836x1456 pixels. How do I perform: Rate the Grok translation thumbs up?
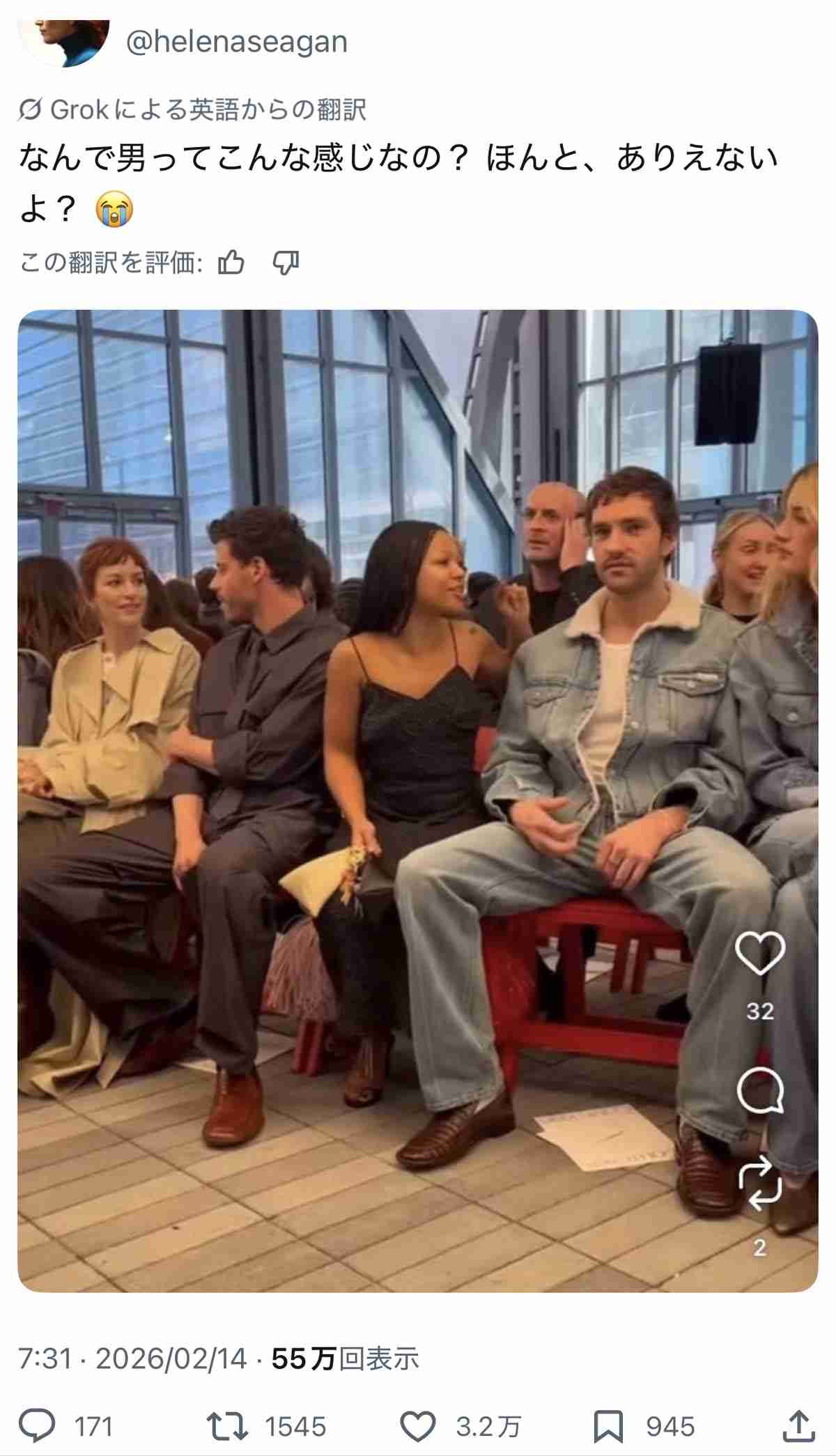click(231, 263)
